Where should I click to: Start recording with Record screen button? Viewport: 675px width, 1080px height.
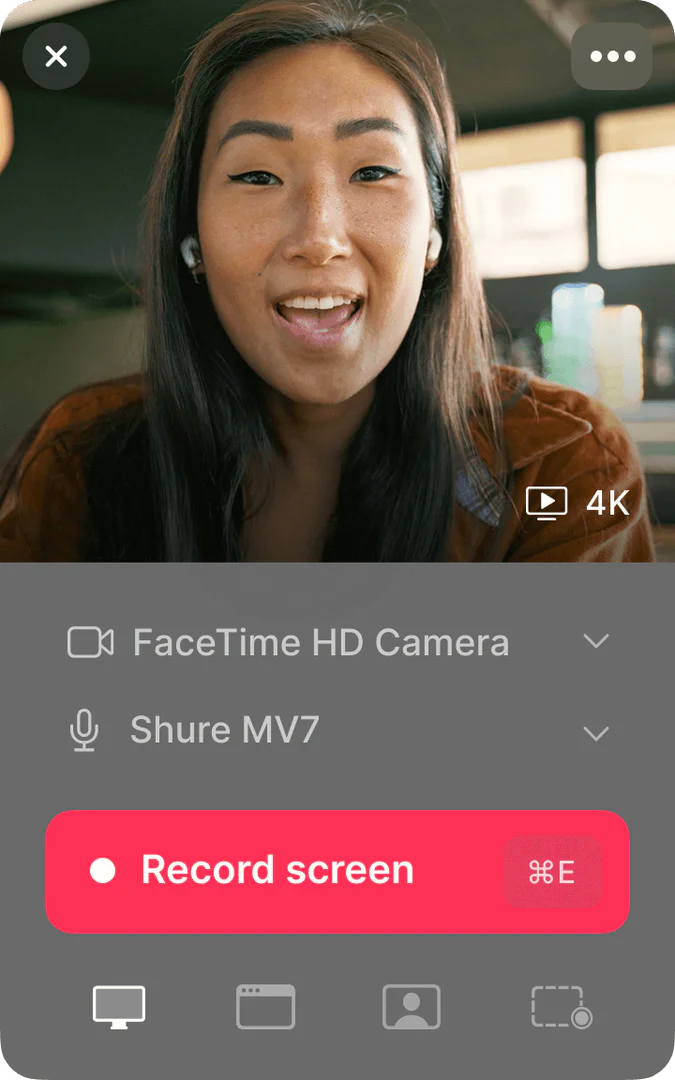[x=337, y=871]
